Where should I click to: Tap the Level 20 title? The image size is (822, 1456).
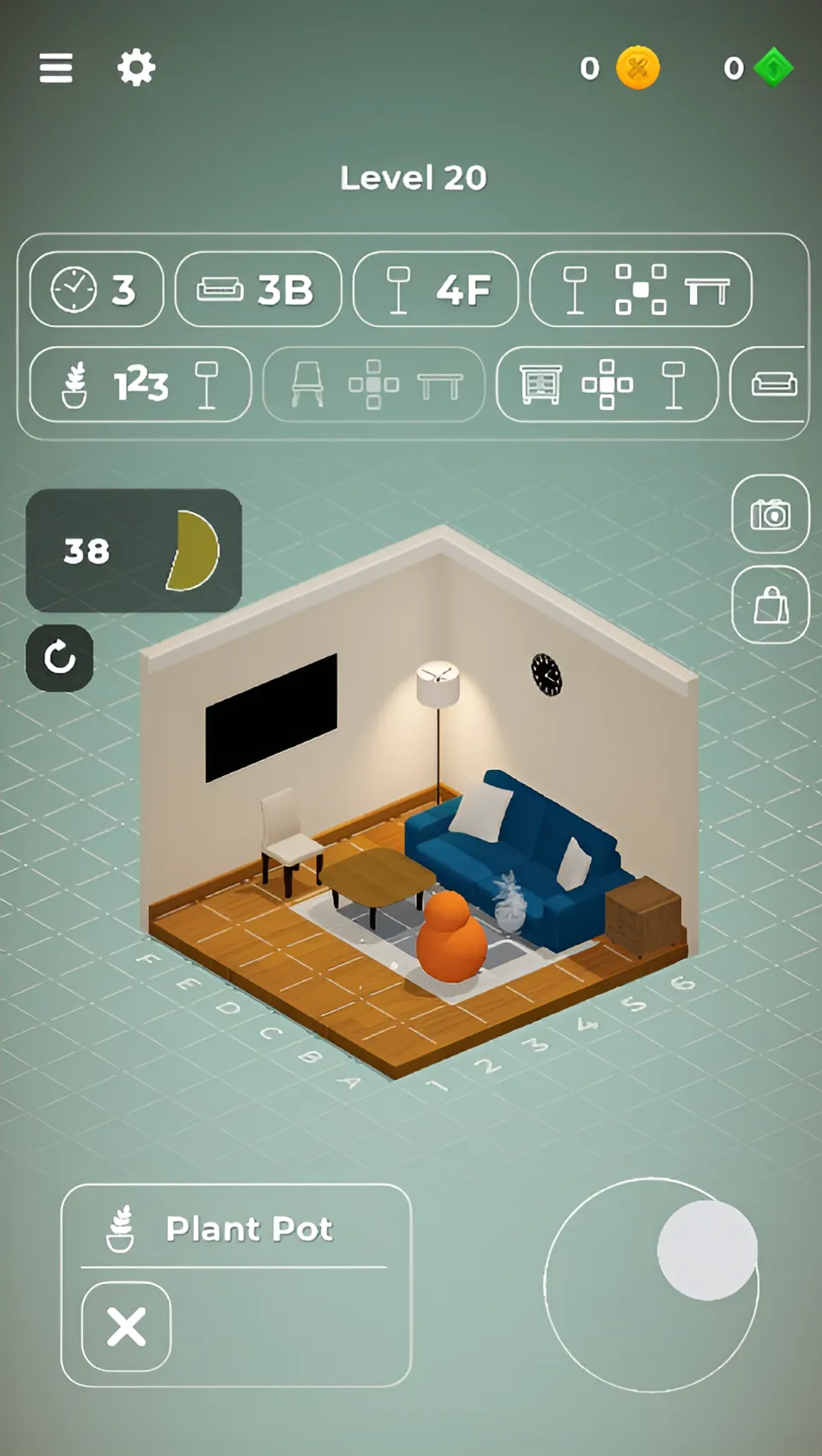414,177
